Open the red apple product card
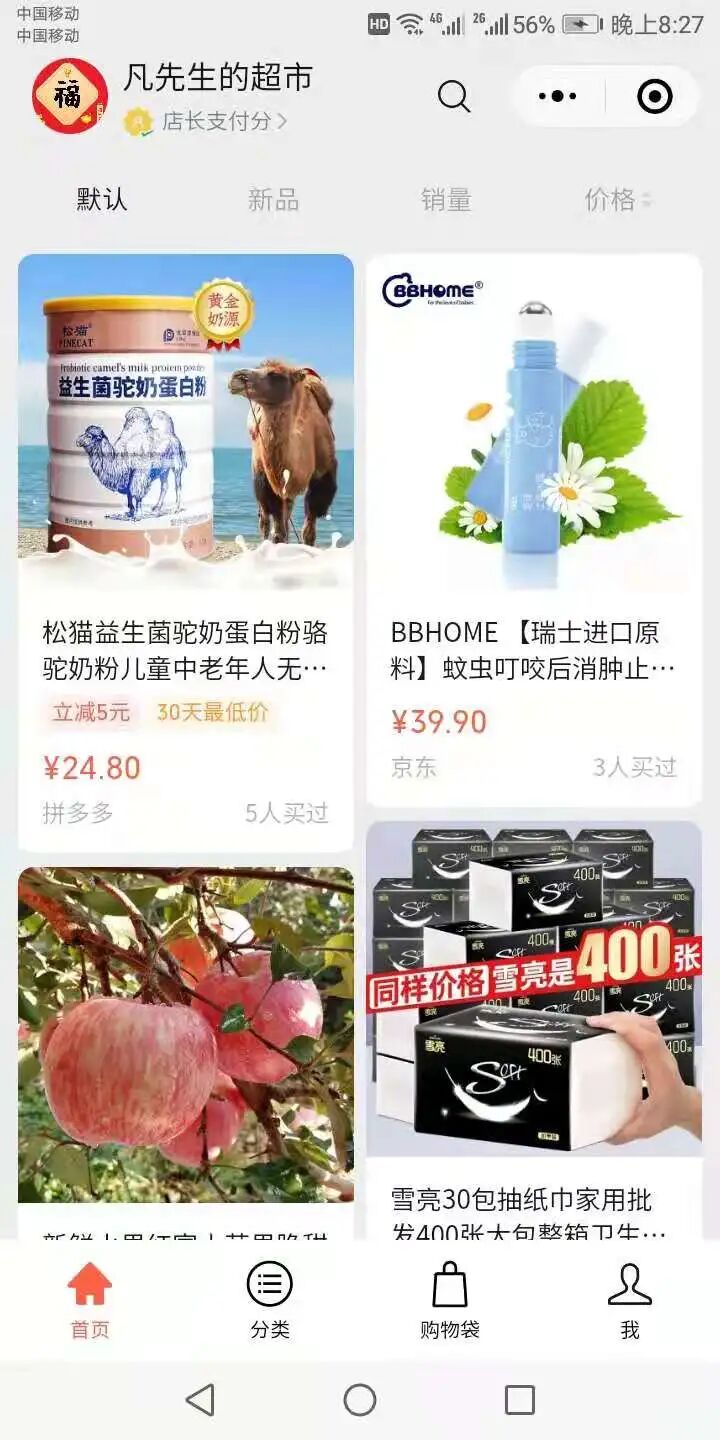The height and width of the screenshot is (1440, 720). [186, 1040]
